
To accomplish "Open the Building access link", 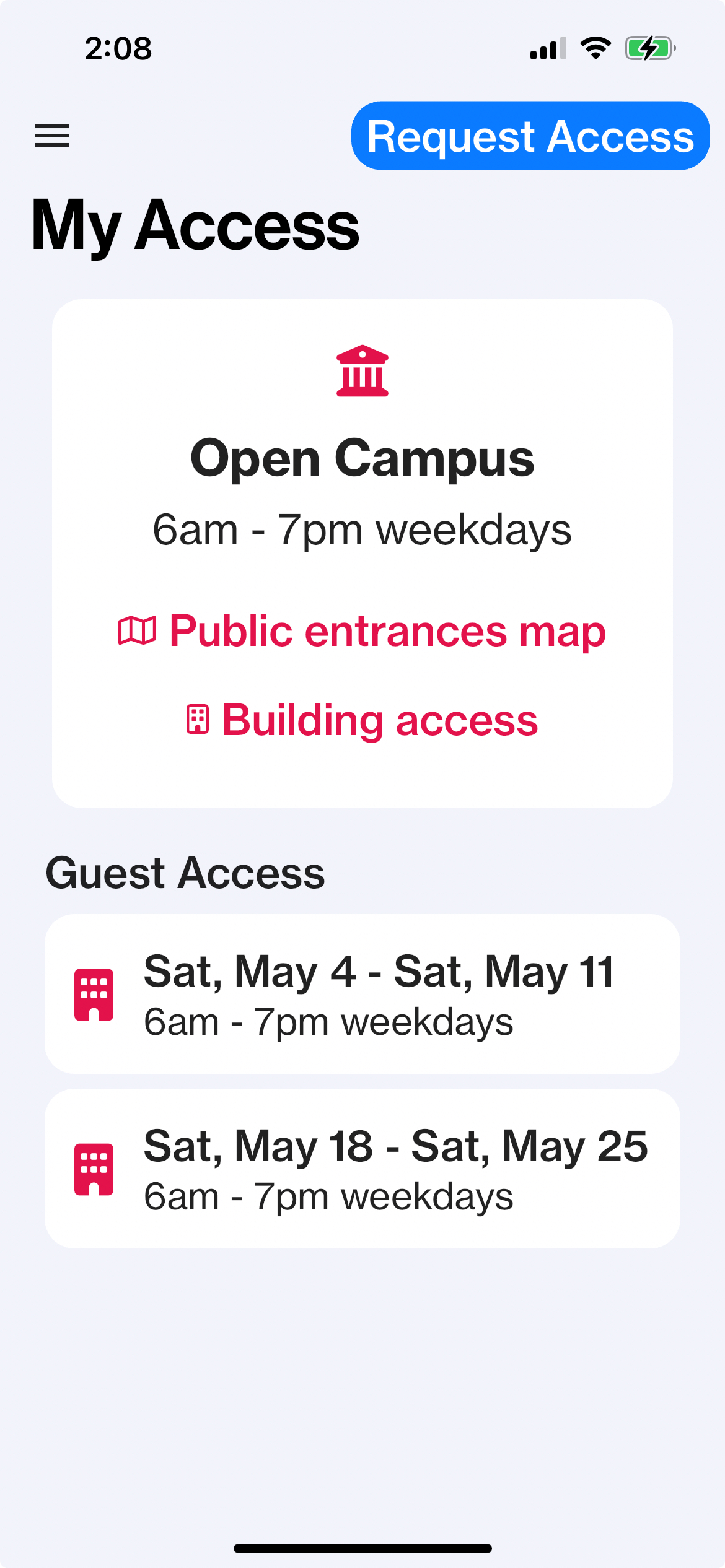I will pyautogui.click(x=362, y=720).
